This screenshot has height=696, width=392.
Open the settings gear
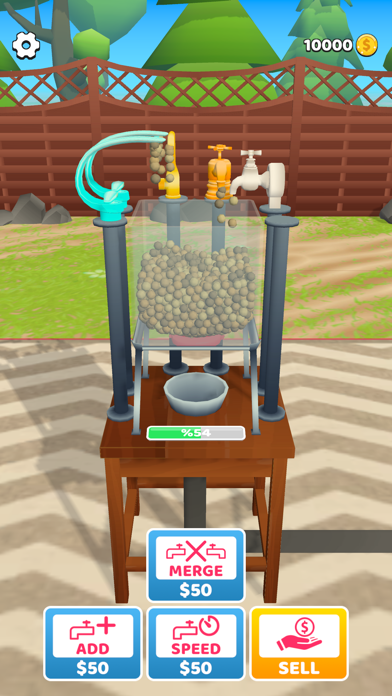[26, 45]
